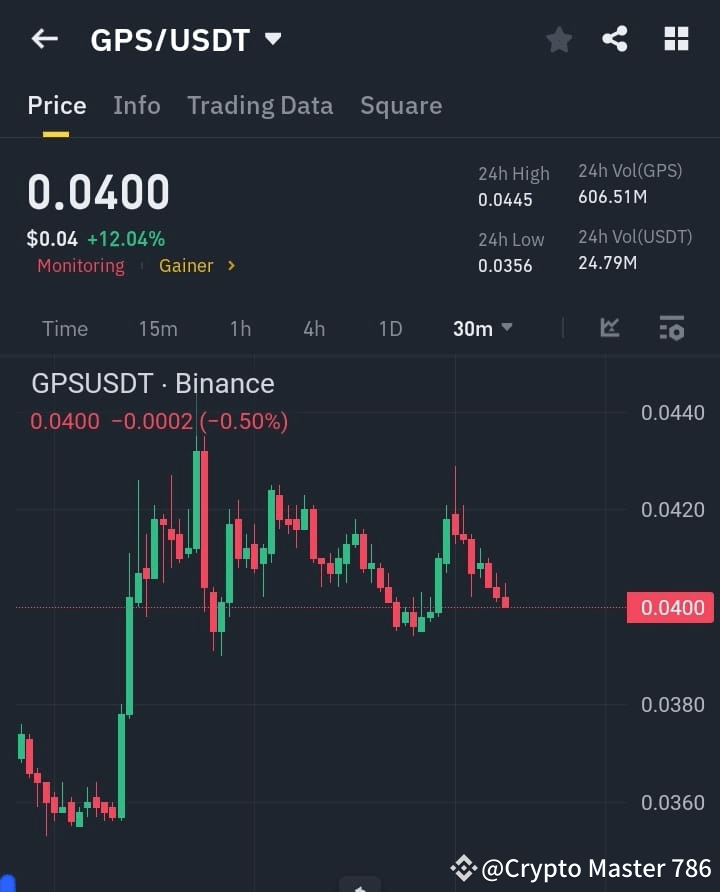
Task: Switch chart interval to 15m
Action: tap(158, 328)
